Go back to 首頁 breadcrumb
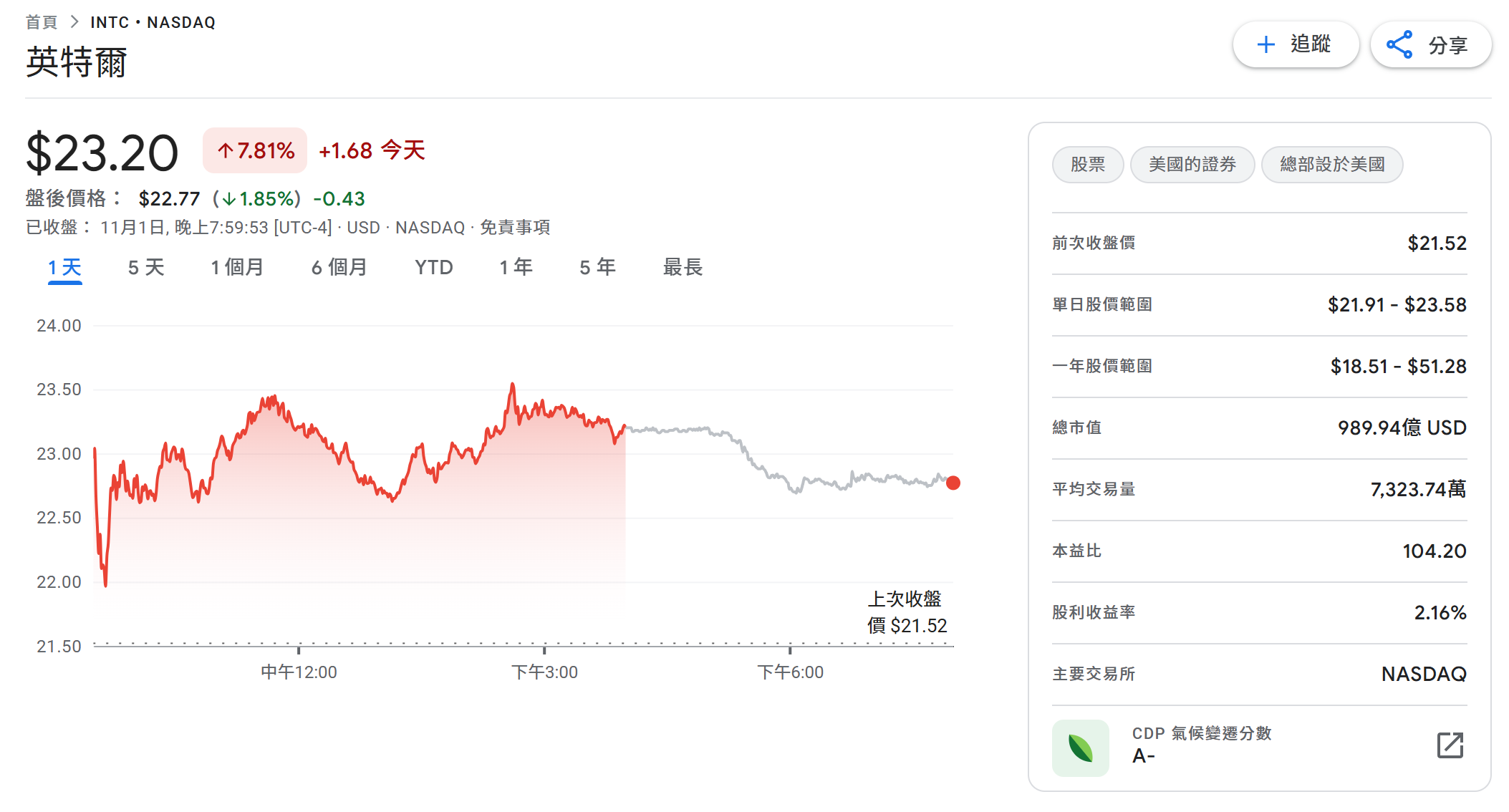 41,22
